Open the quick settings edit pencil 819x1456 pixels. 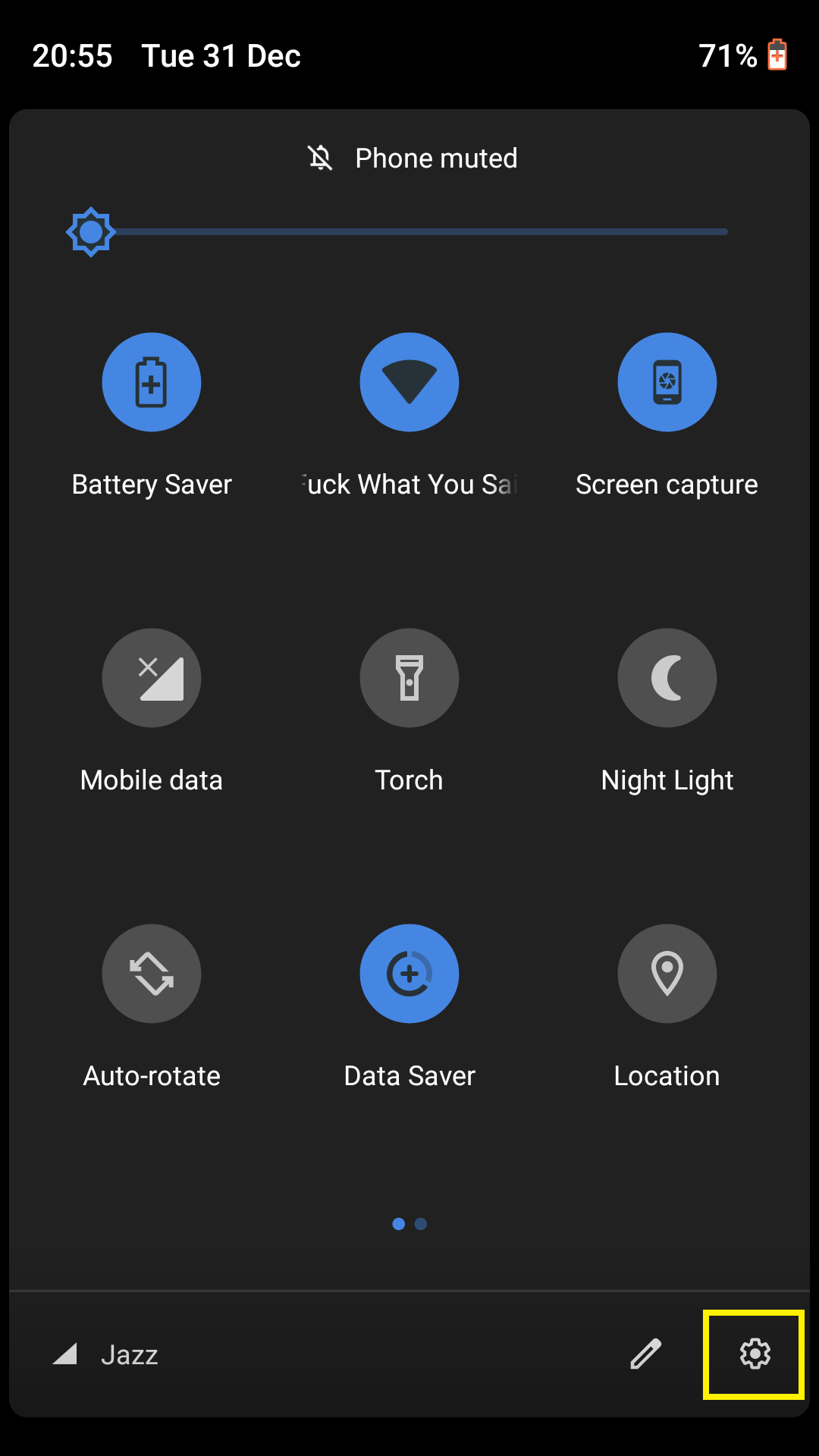(x=645, y=1355)
